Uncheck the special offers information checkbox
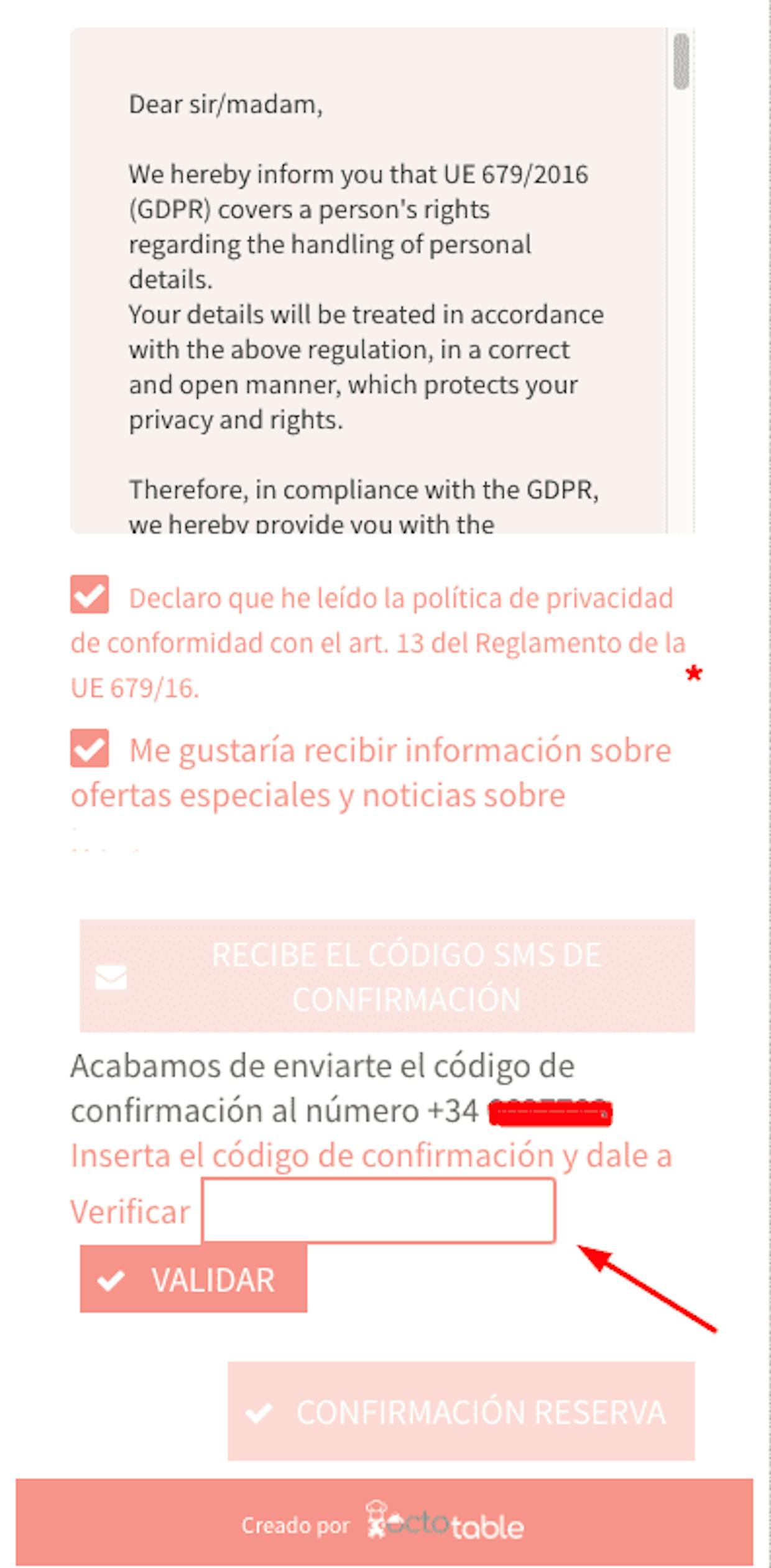 (x=90, y=748)
